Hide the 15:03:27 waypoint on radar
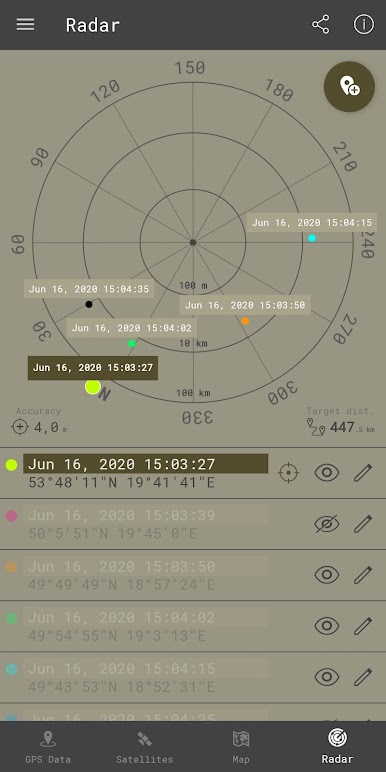 click(x=327, y=473)
